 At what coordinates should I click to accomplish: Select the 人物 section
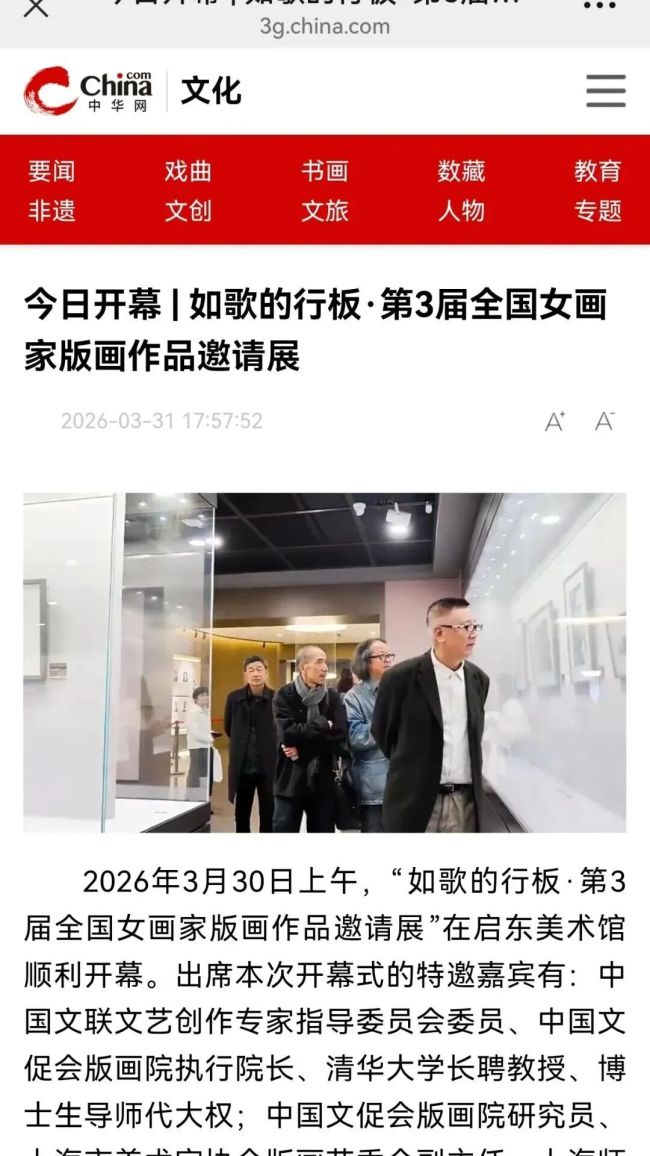click(x=461, y=210)
